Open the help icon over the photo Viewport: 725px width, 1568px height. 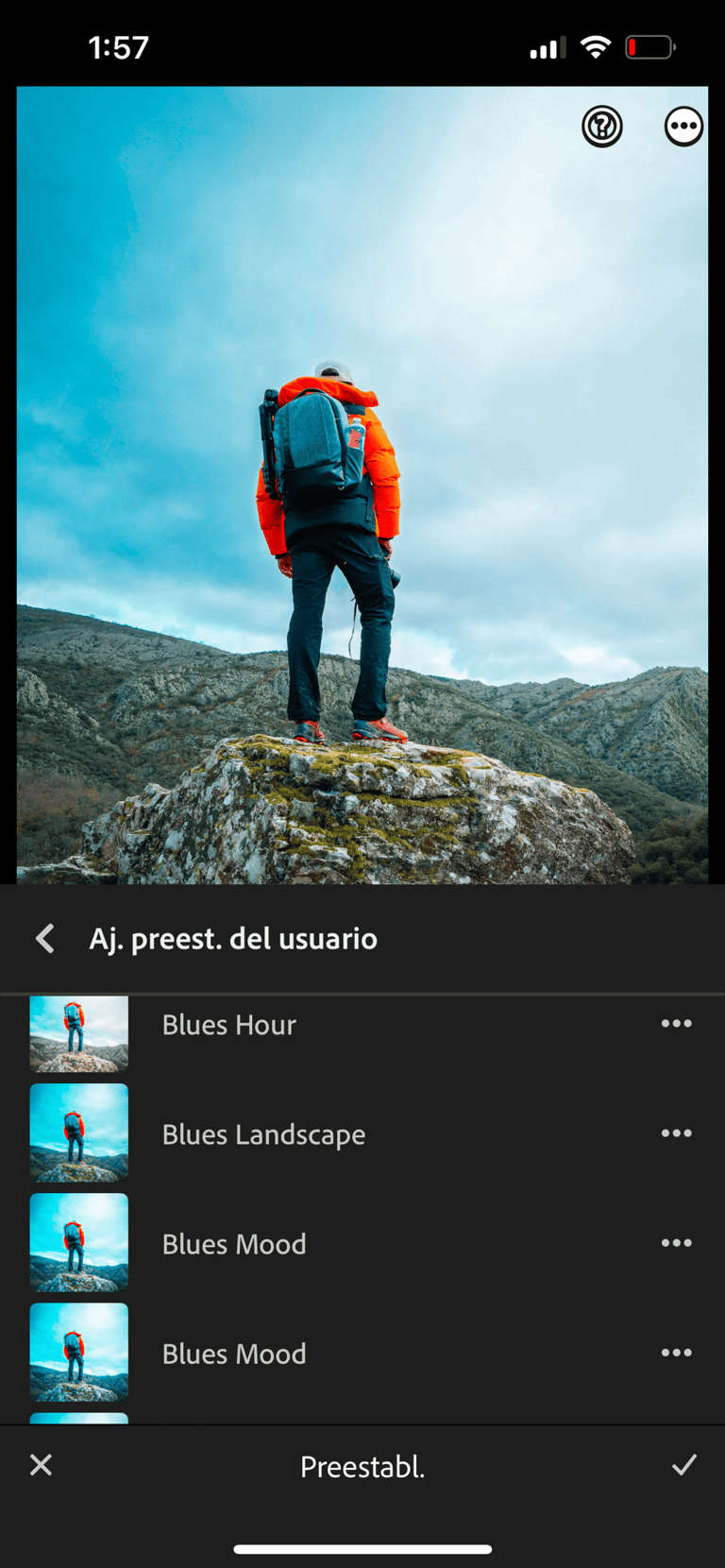[601, 127]
